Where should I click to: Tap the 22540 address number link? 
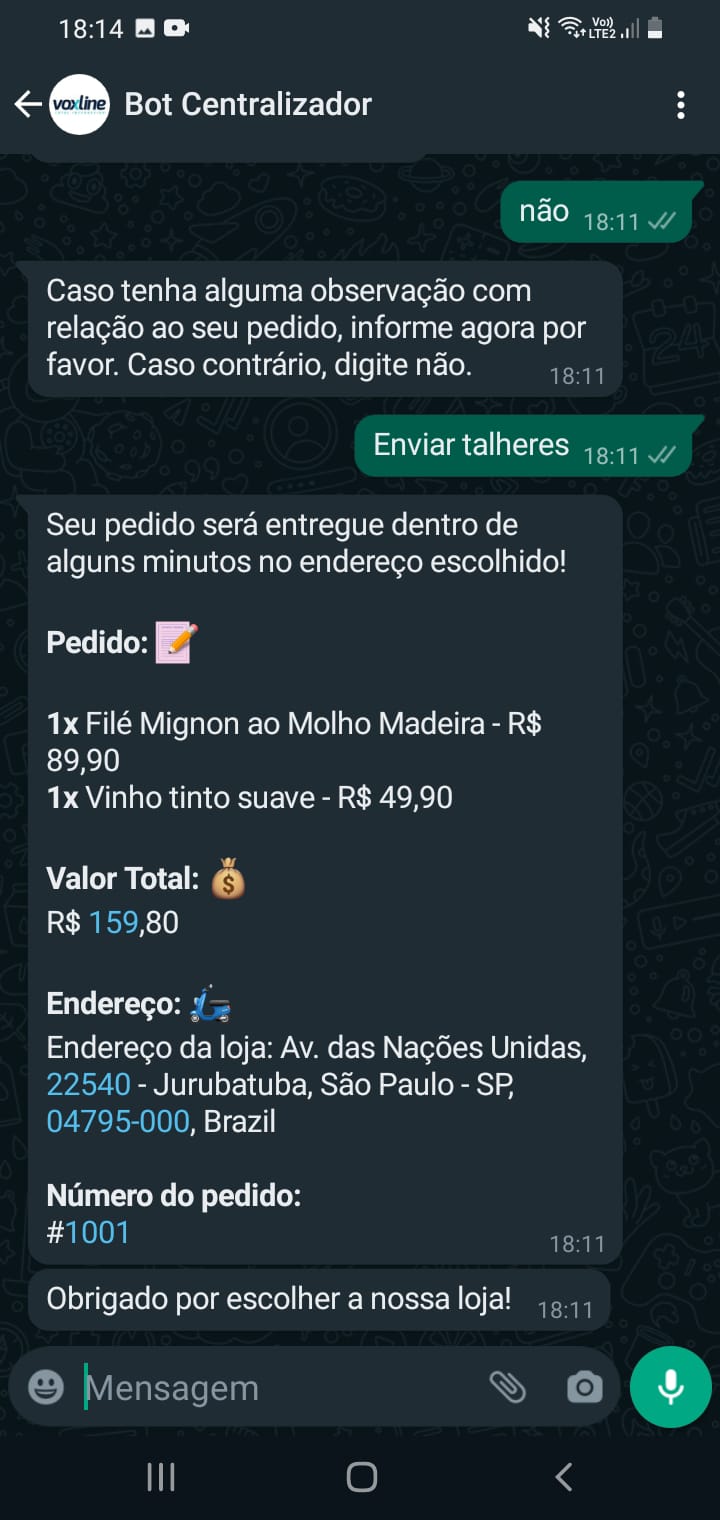click(x=89, y=1084)
